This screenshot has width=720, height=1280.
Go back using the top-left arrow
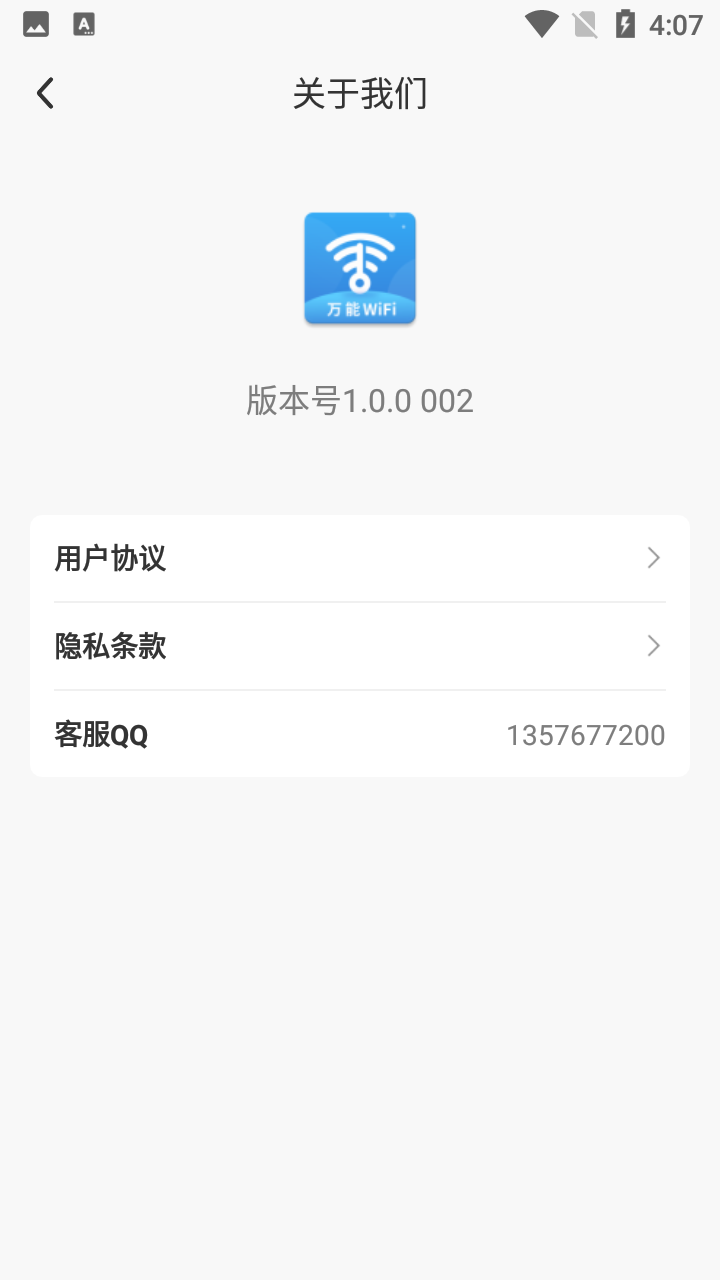(x=45, y=93)
